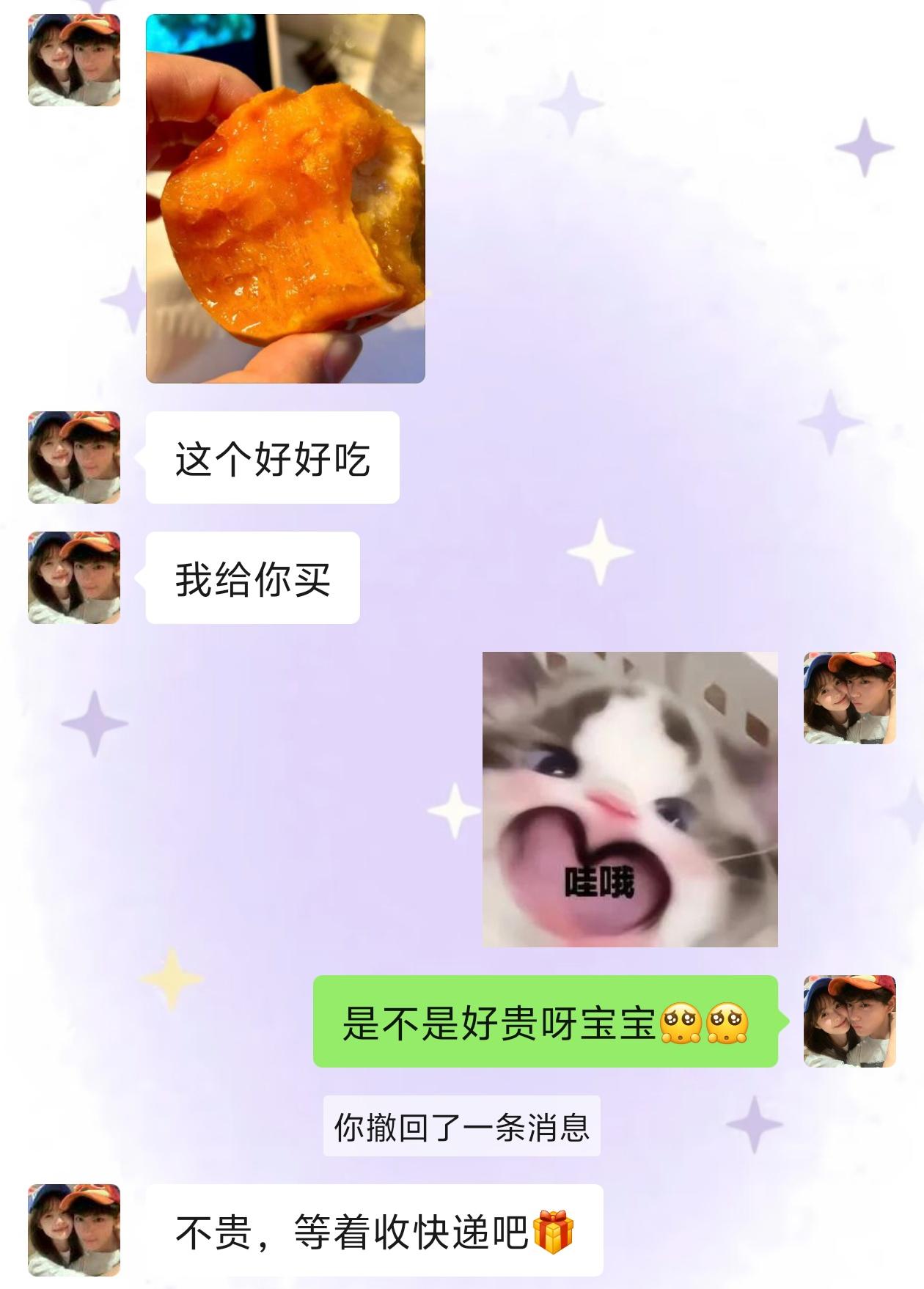Screen dimensions: 924x1289
Task: Open the cat sticker with 哇哦
Action: tap(629, 798)
